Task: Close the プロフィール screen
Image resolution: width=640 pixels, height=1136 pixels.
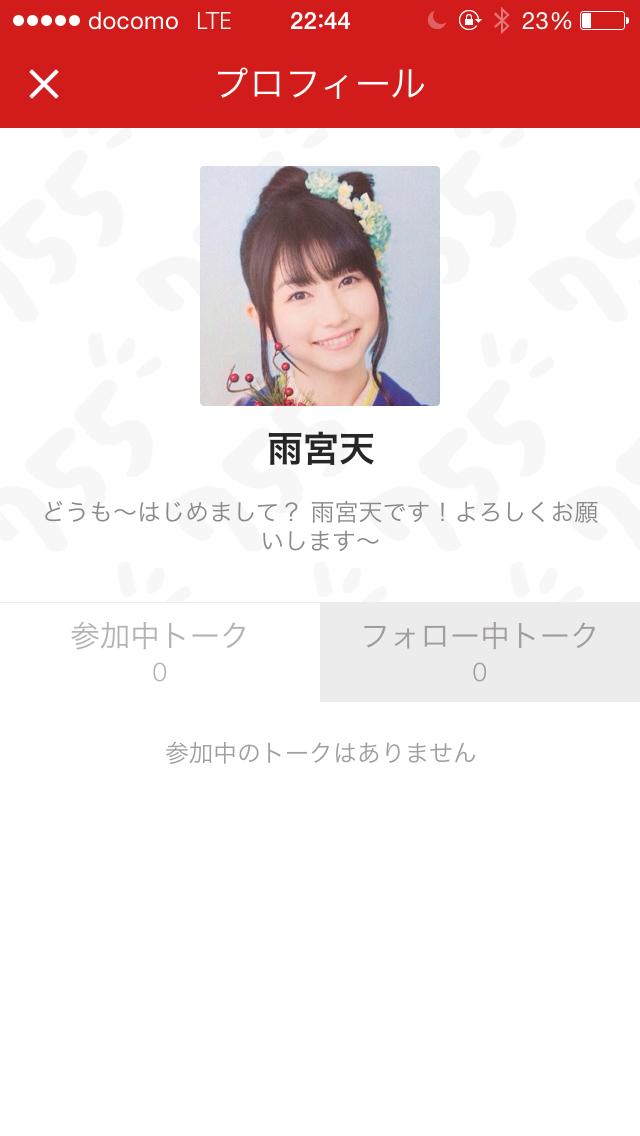Action: [44, 84]
